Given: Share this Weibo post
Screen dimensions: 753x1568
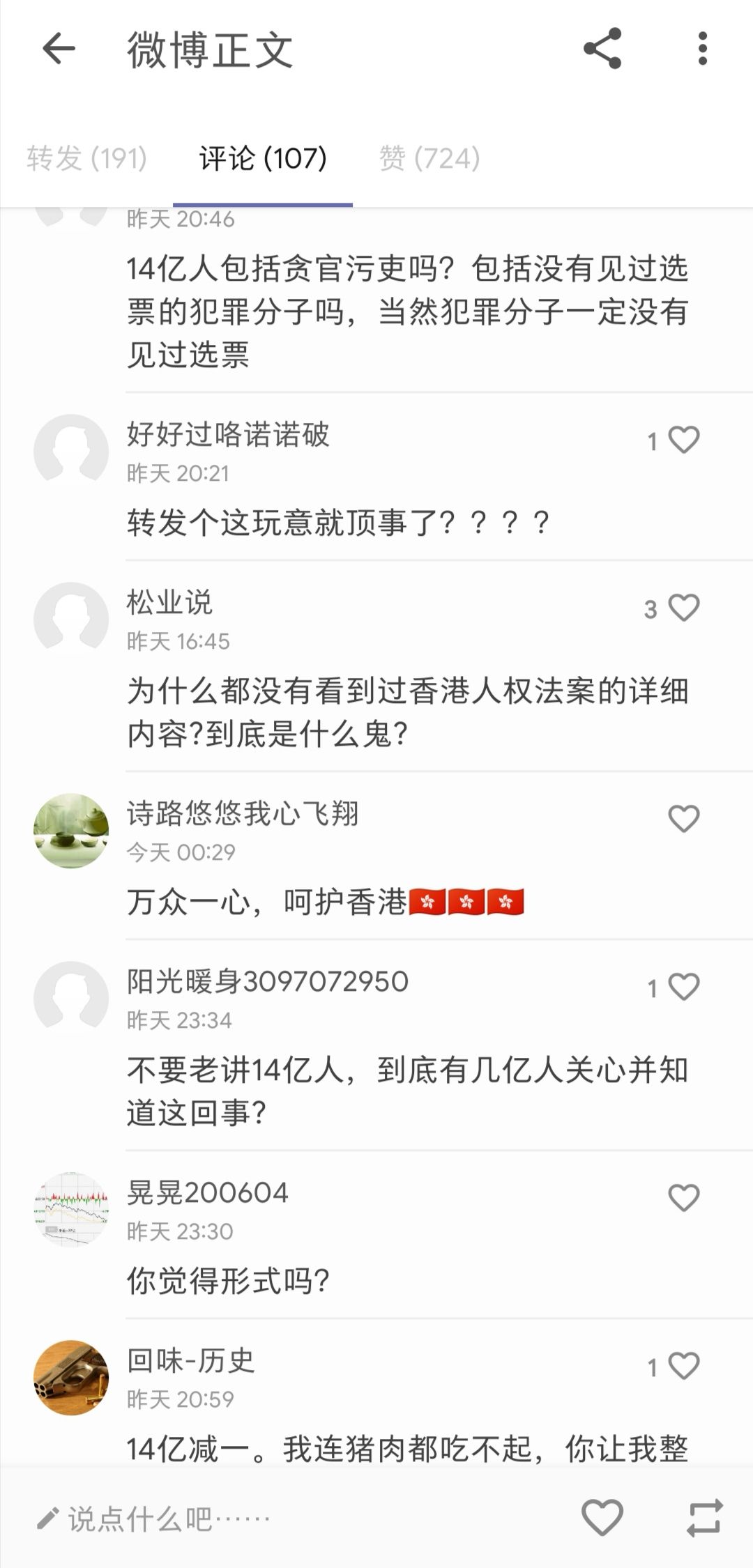Looking at the screenshot, I should pyautogui.click(x=602, y=49).
